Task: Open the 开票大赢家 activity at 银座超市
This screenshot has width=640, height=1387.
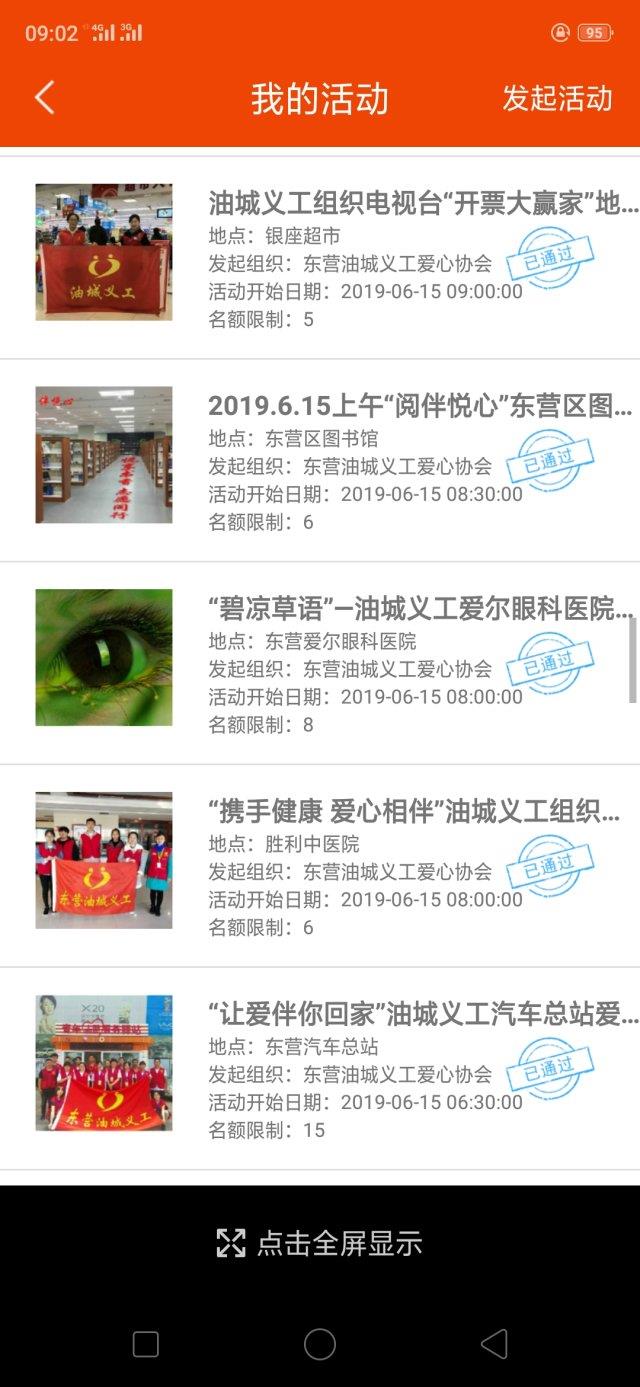Action: tap(320, 259)
